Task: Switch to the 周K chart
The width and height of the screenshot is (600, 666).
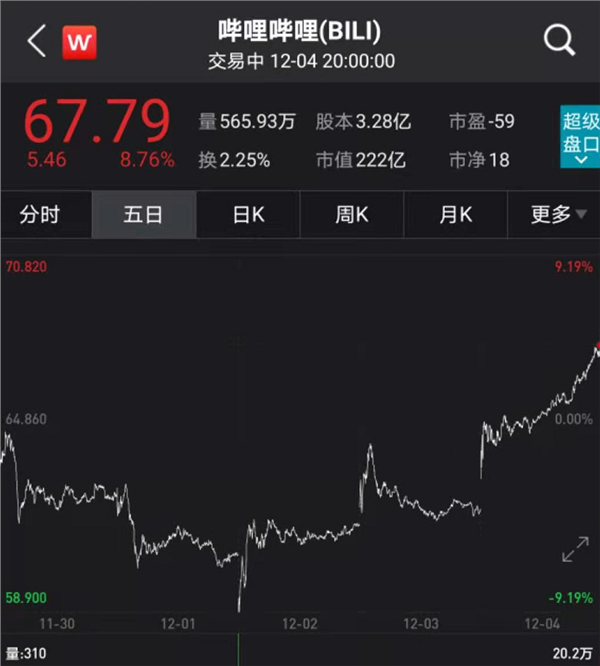Action: 352,214
